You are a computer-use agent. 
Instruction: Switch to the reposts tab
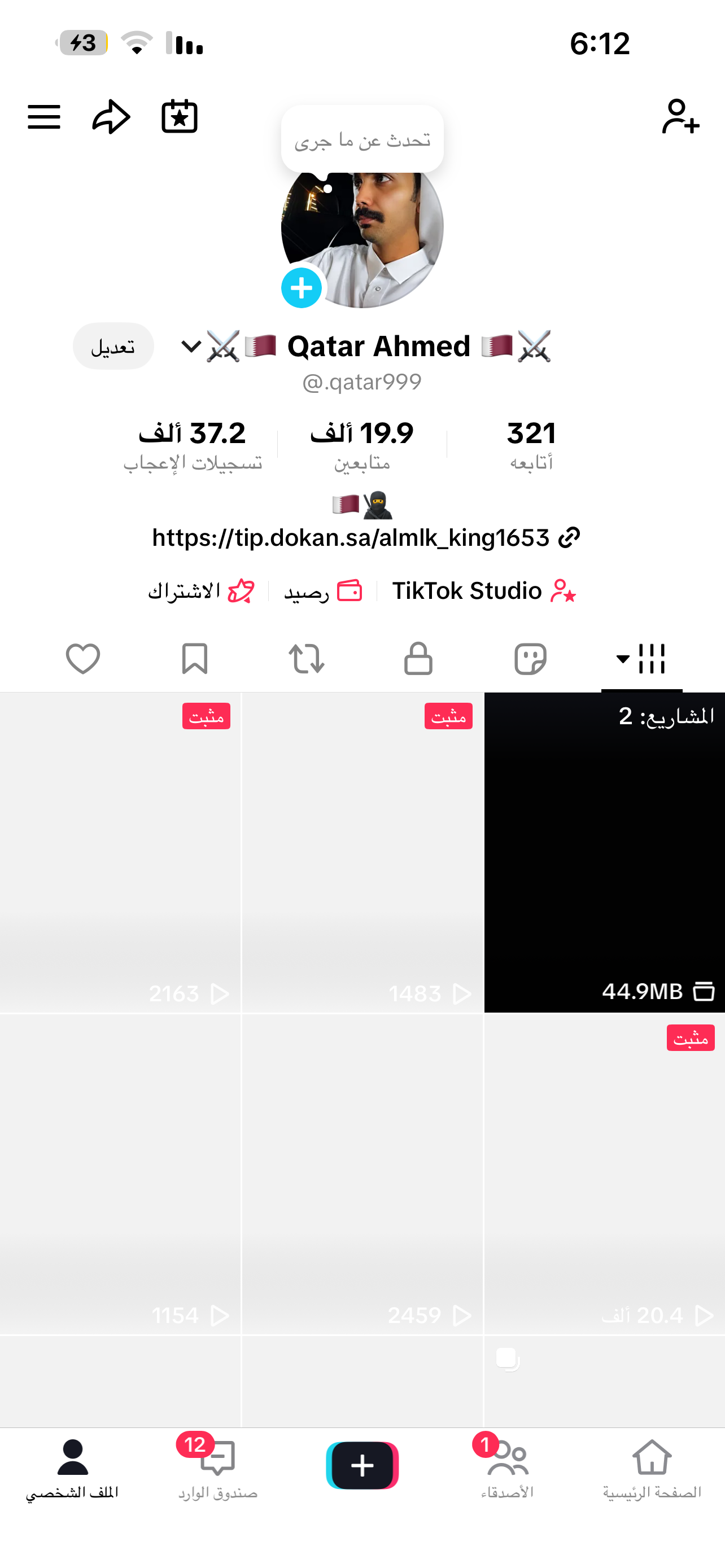coord(306,659)
